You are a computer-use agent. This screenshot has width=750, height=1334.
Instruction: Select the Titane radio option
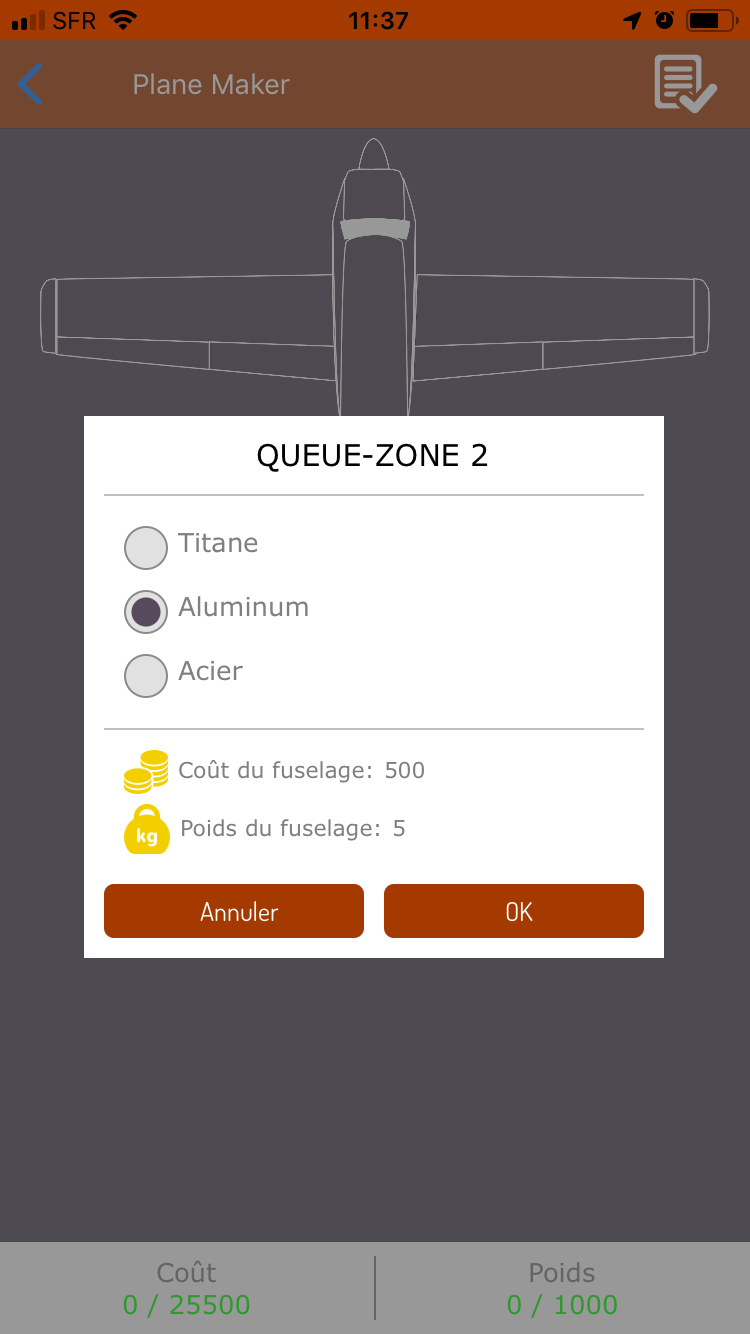click(146, 548)
